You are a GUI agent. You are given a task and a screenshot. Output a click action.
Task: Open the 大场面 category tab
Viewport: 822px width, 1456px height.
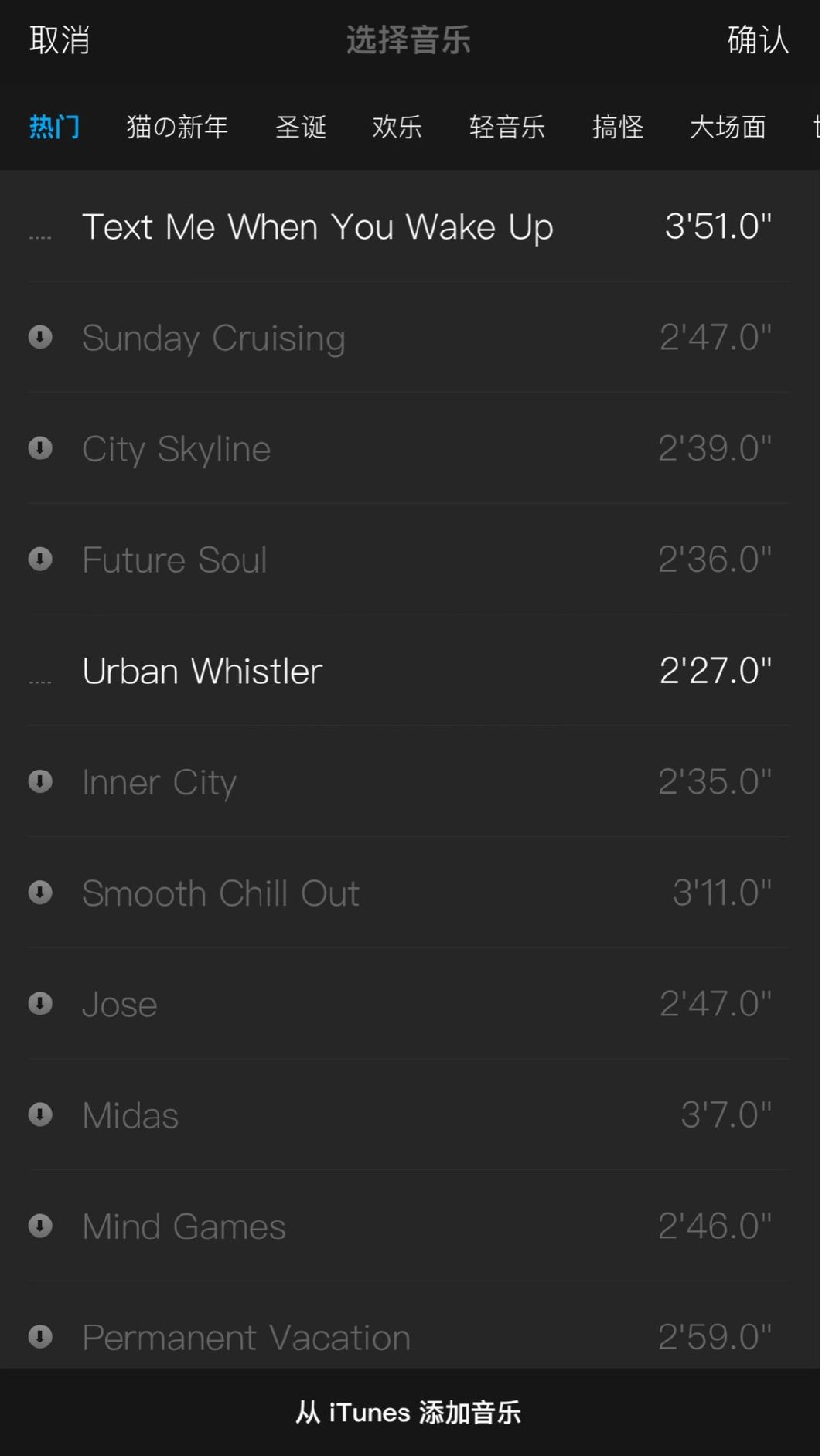click(x=727, y=127)
